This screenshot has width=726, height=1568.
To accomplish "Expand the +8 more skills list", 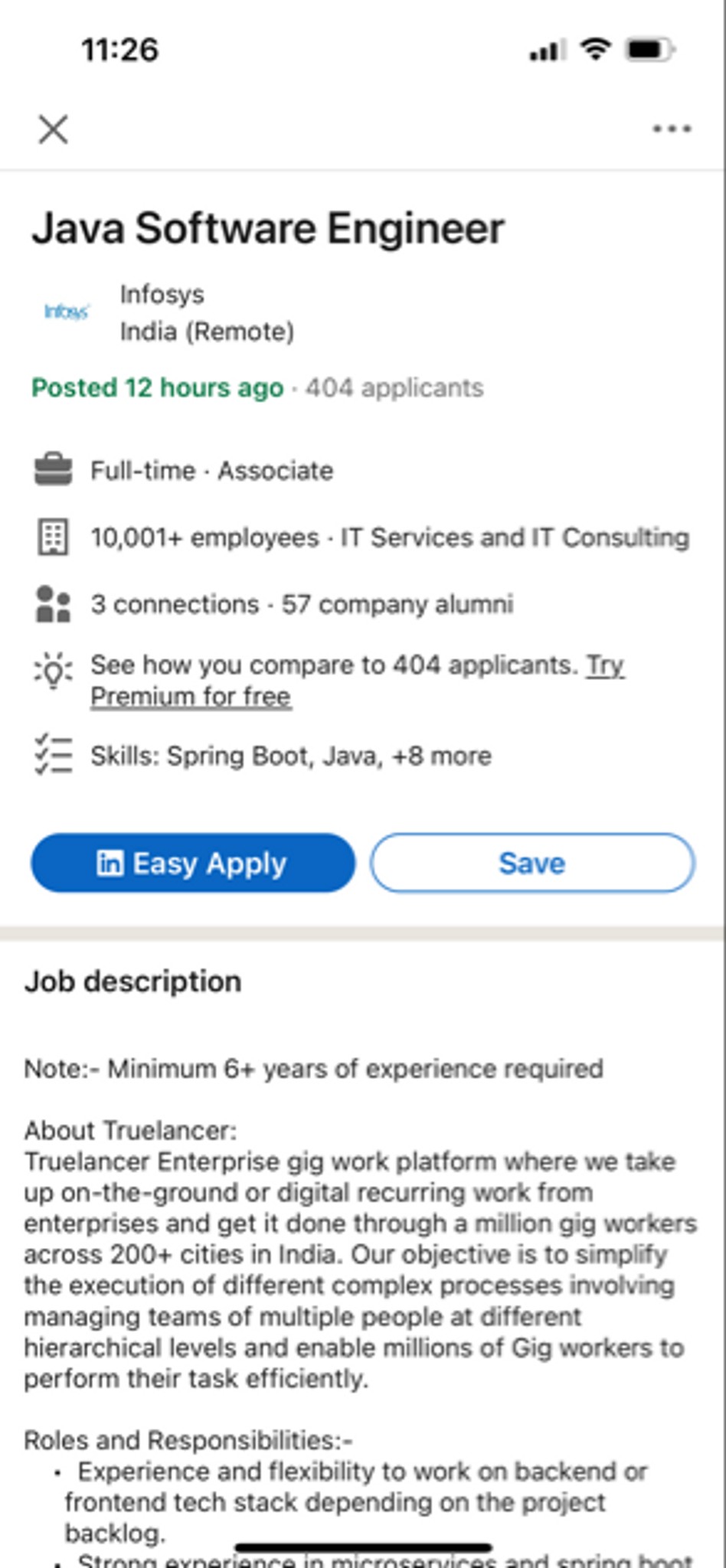I will tap(444, 755).
